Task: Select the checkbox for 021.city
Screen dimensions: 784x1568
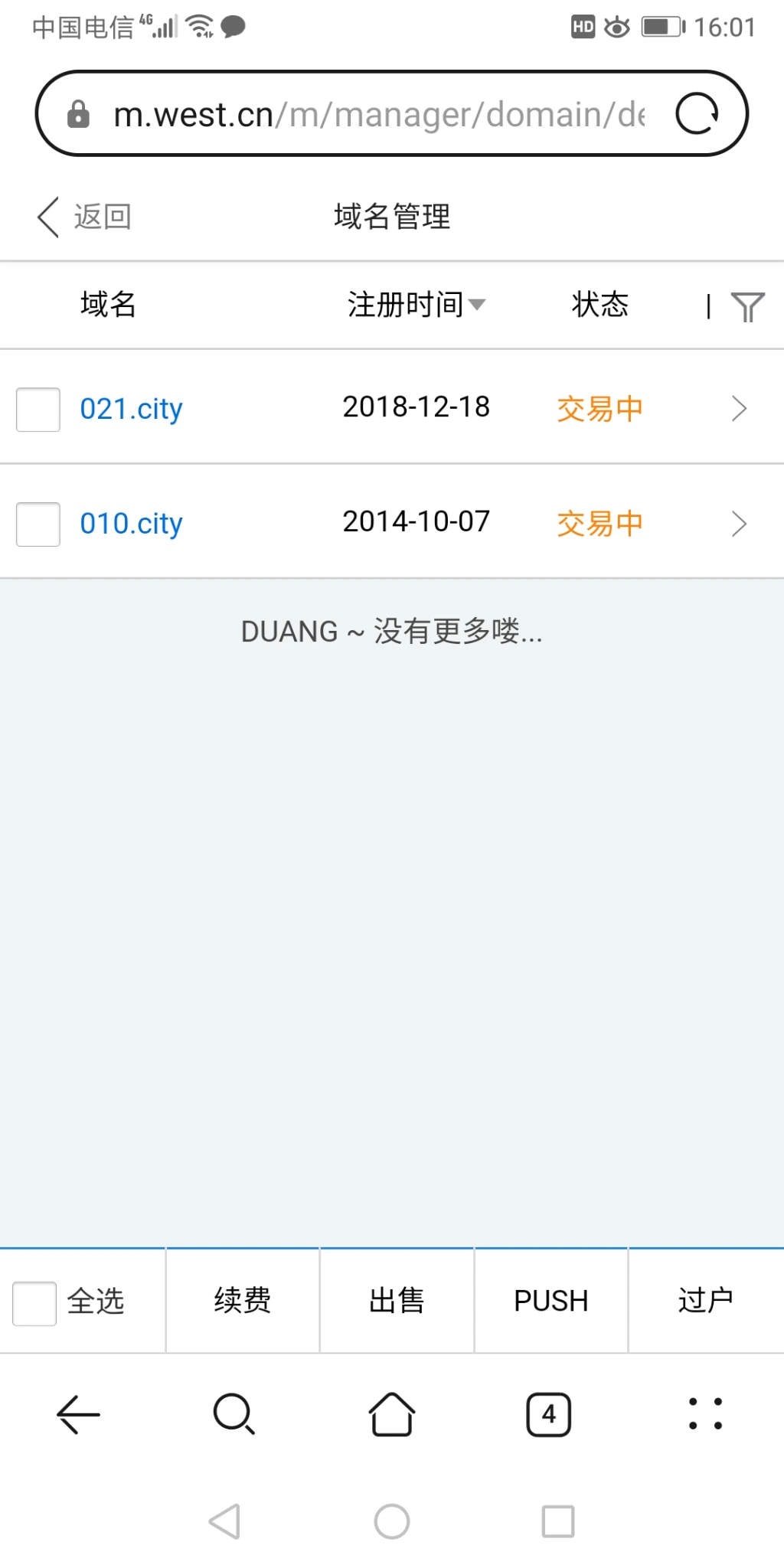Action: pyautogui.click(x=38, y=410)
